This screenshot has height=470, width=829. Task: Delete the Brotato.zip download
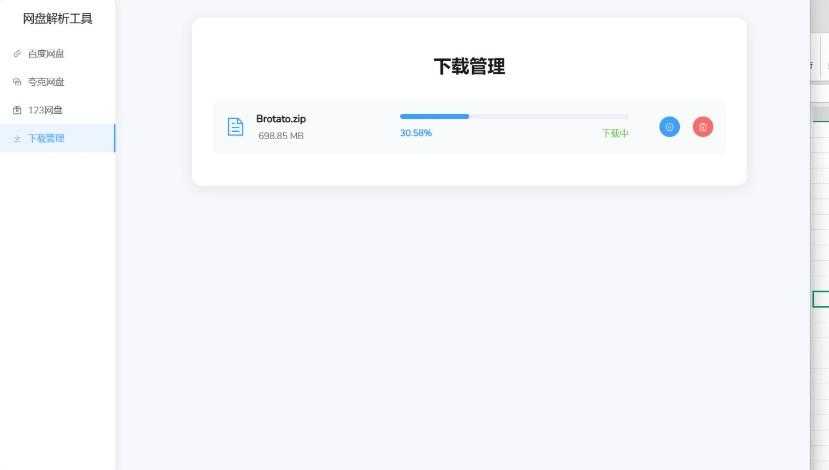[x=703, y=127]
